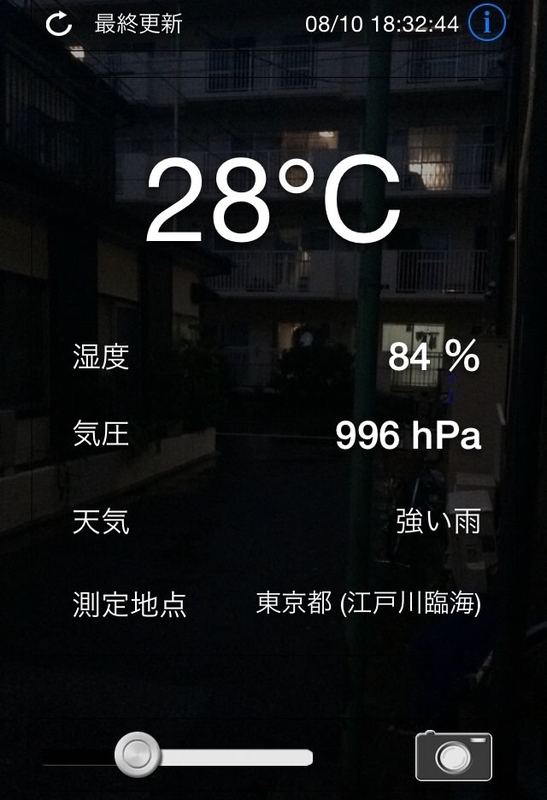Screen dimensions: 547x800
Task: Refresh the weather data
Action: 58,24
